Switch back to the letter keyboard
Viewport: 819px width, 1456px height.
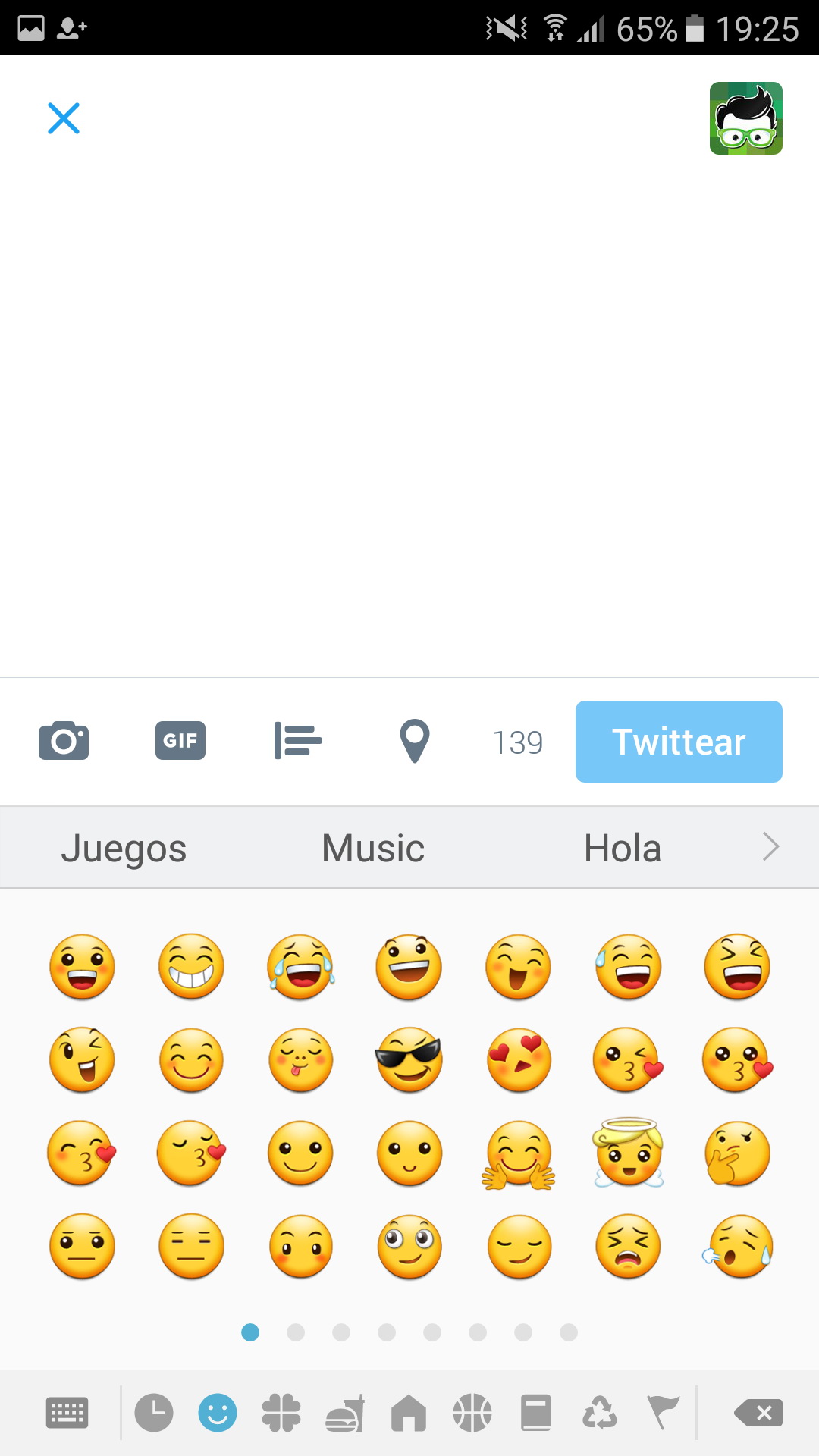point(67,1413)
